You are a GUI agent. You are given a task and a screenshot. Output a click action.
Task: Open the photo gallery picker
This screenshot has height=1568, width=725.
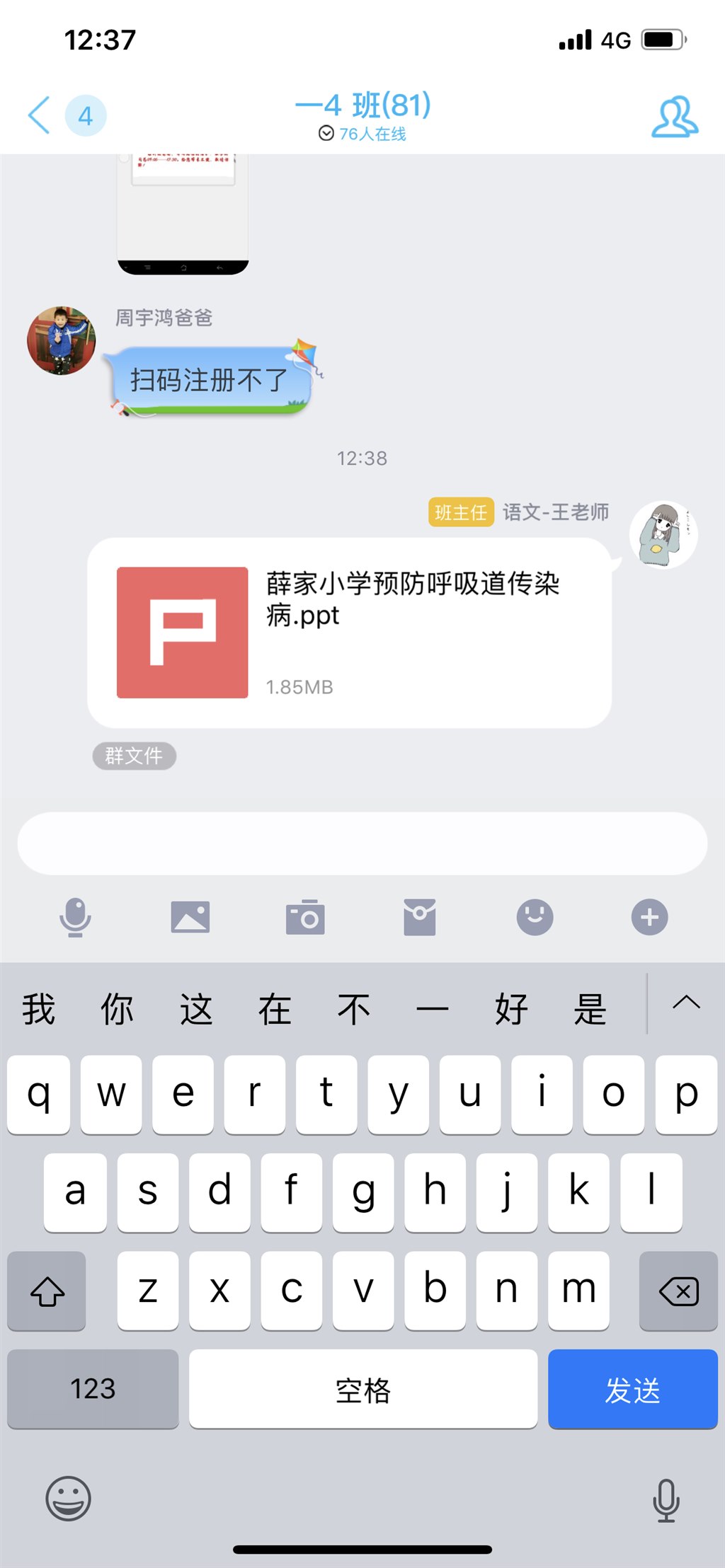190,917
